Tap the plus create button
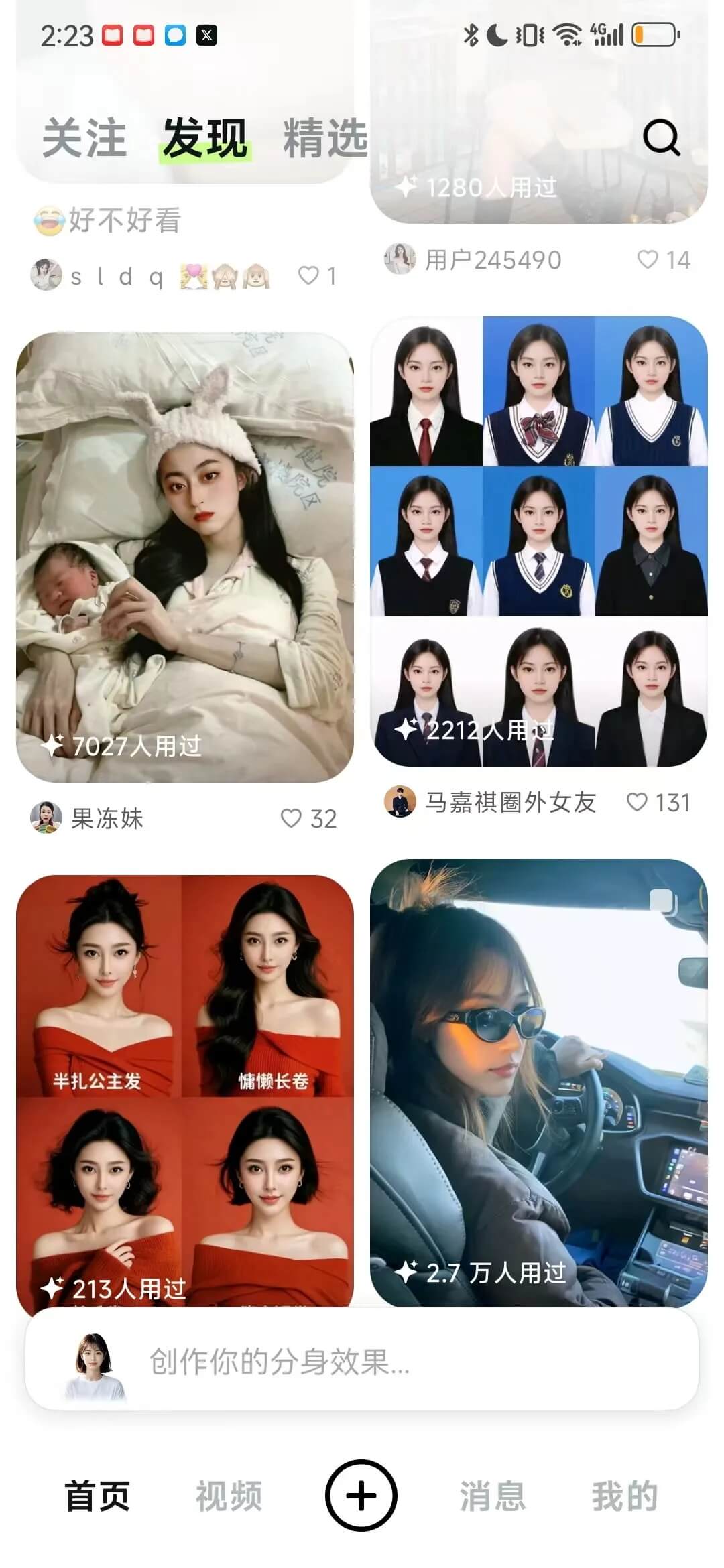Viewport: 724px width, 1568px height. point(361,1496)
